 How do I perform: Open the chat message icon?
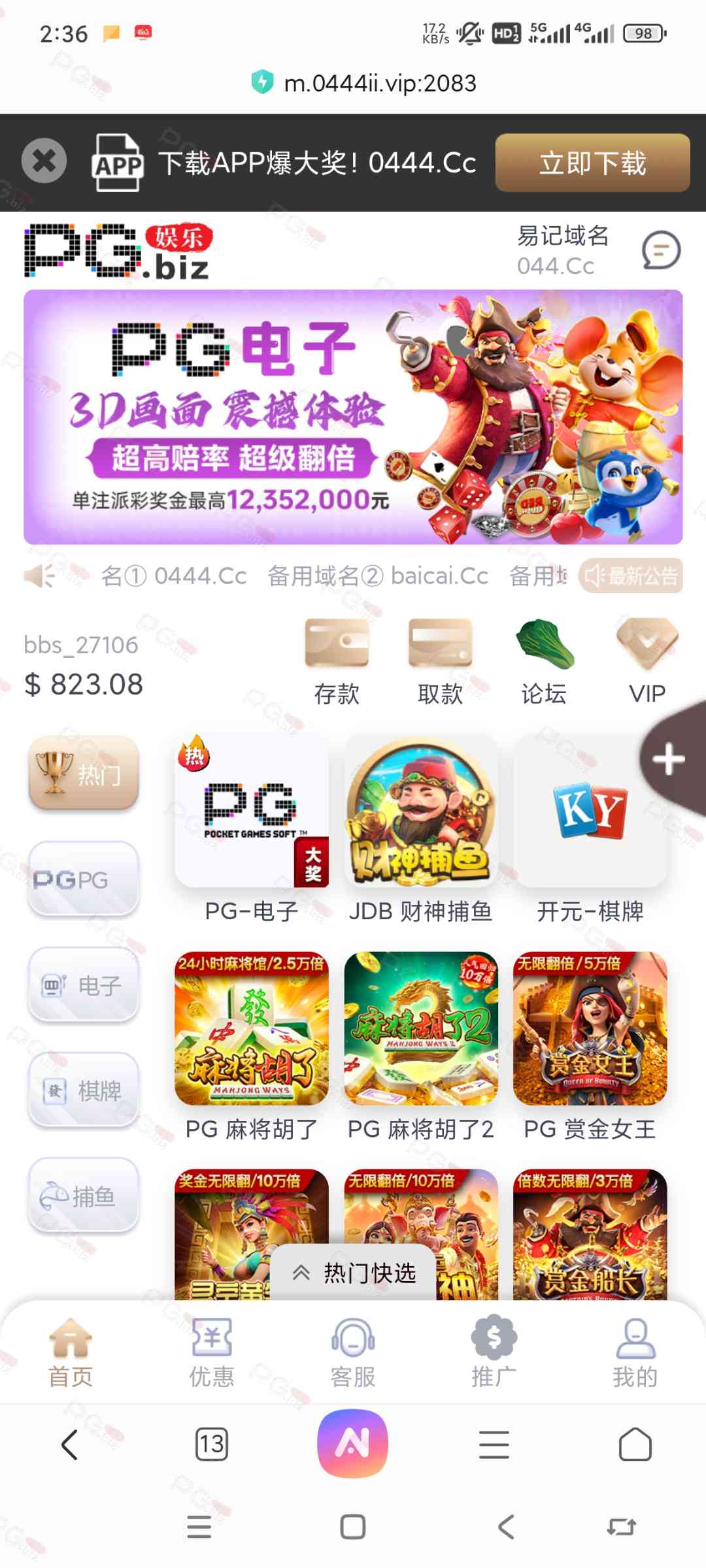pyautogui.click(x=661, y=250)
